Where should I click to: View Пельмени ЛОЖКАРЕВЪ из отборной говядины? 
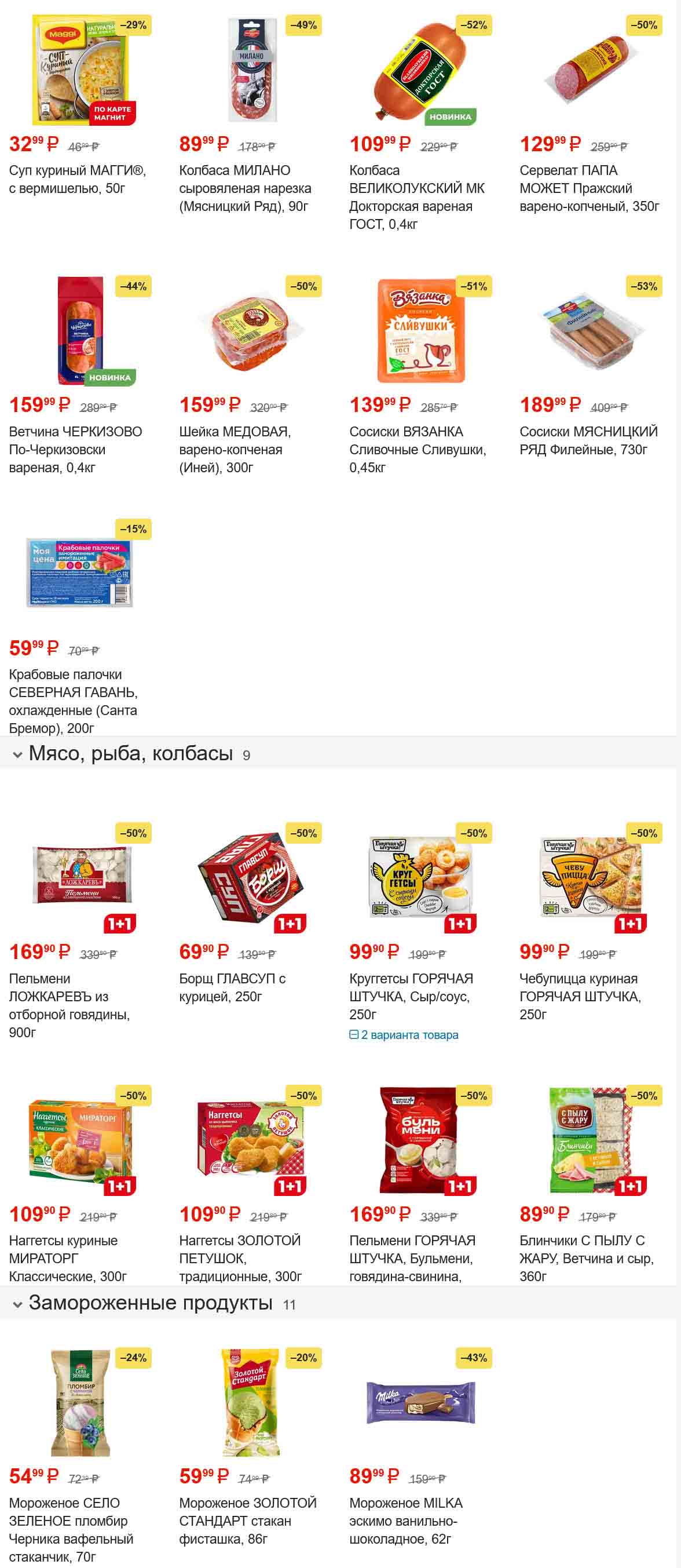[x=69, y=1005]
